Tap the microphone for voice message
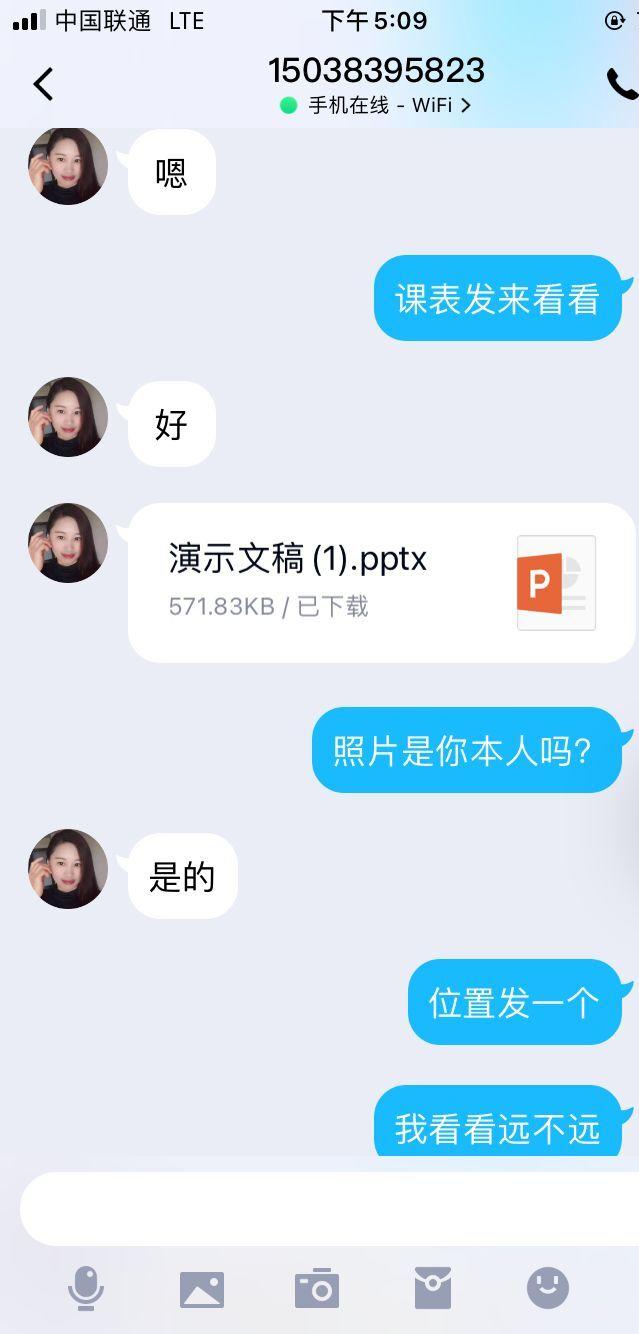Image resolution: width=639 pixels, height=1334 pixels. click(86, 1288)
